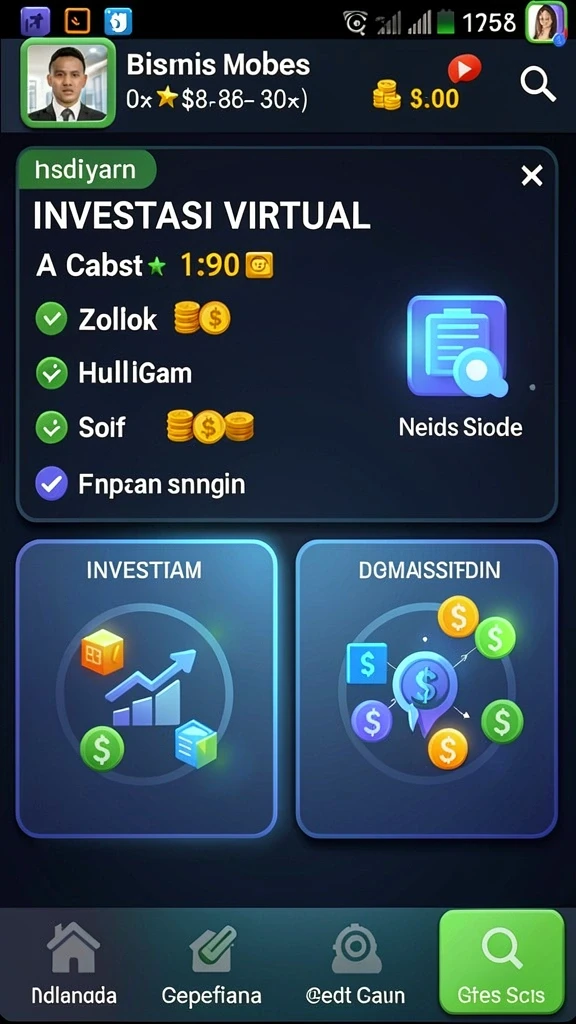Select the green Gtes Scis tab
This screenshot has height=1024, width=576.
tap(502, 962)
